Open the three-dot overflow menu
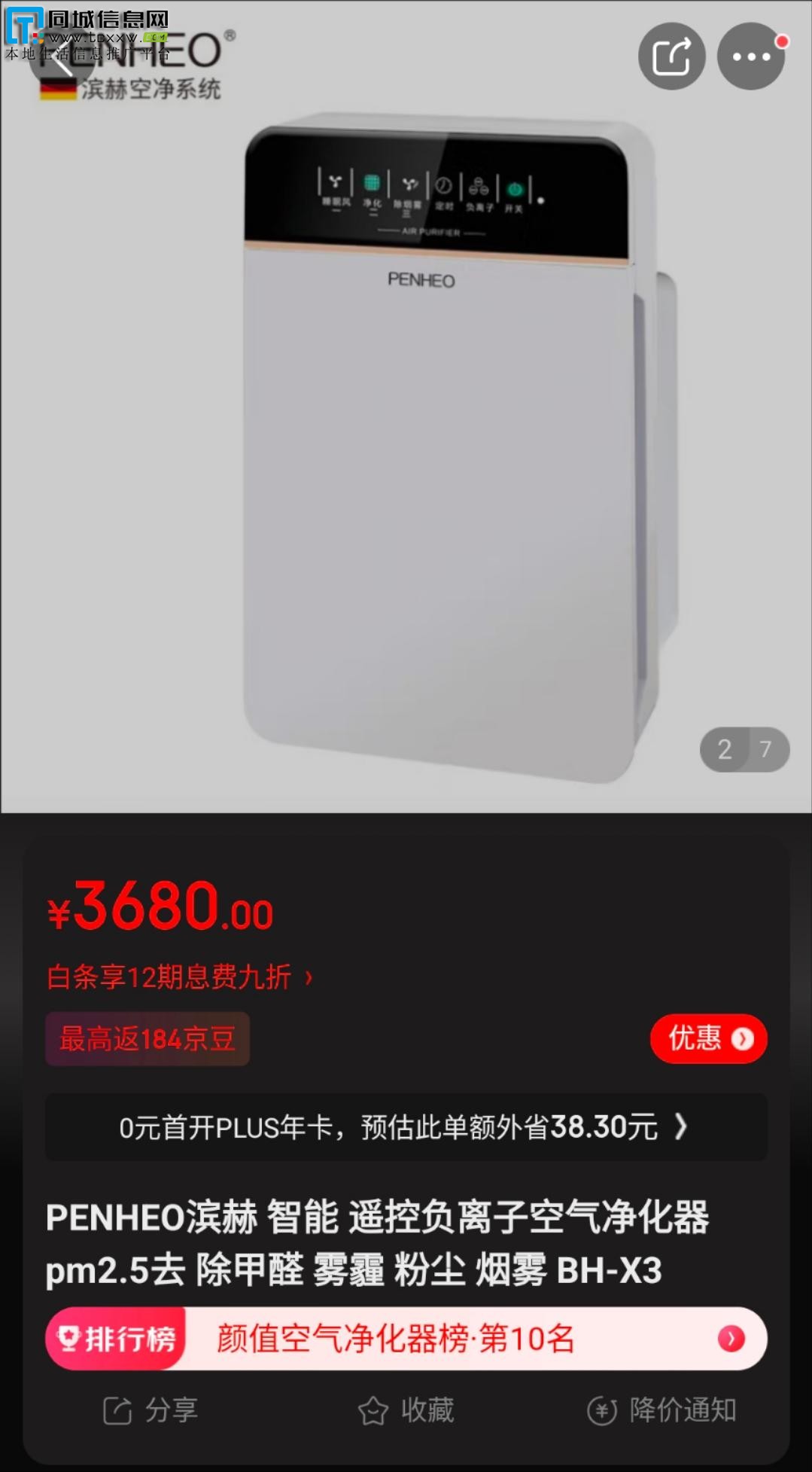This screenshot has height=1472, width=812. [750, 56]
